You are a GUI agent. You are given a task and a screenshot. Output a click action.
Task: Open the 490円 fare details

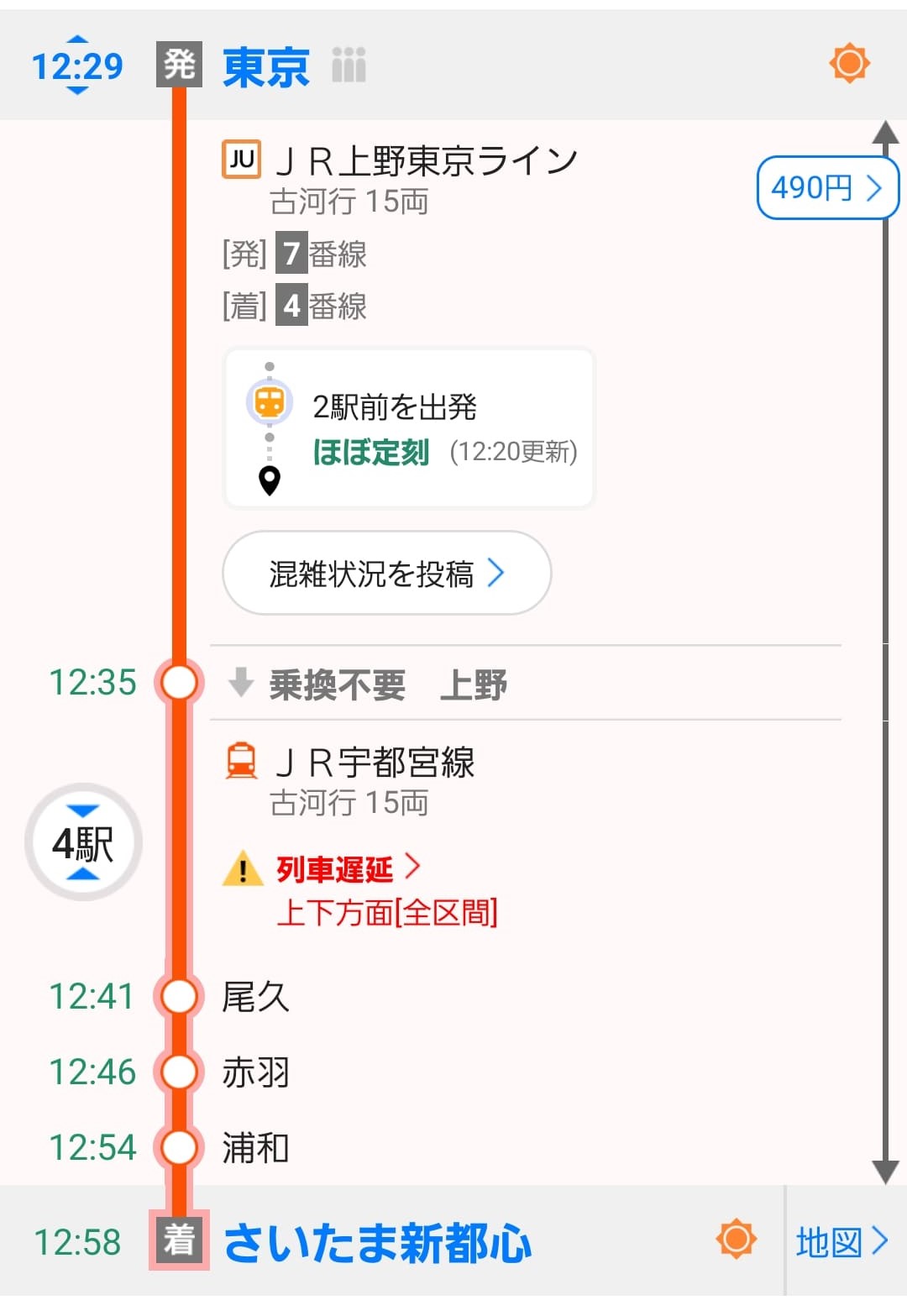[826, 187]
